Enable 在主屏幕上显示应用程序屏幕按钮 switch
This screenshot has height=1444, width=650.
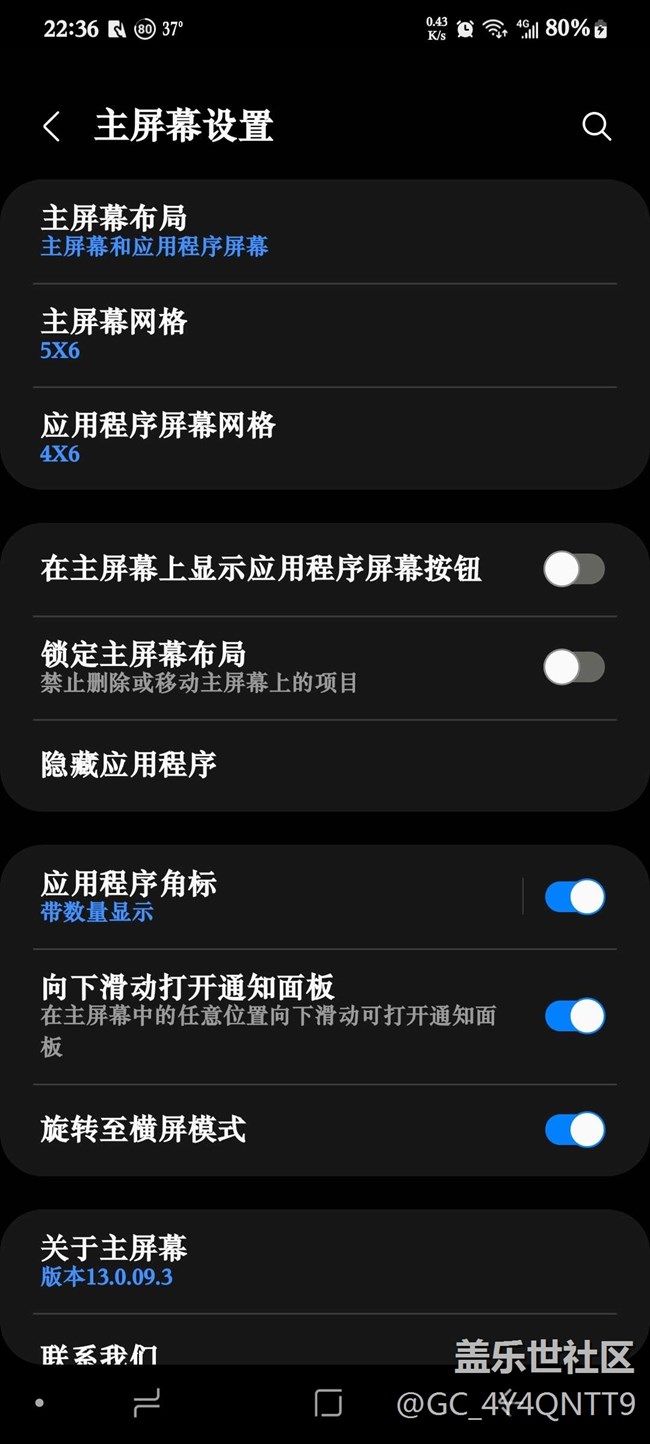tap(574, 570)
